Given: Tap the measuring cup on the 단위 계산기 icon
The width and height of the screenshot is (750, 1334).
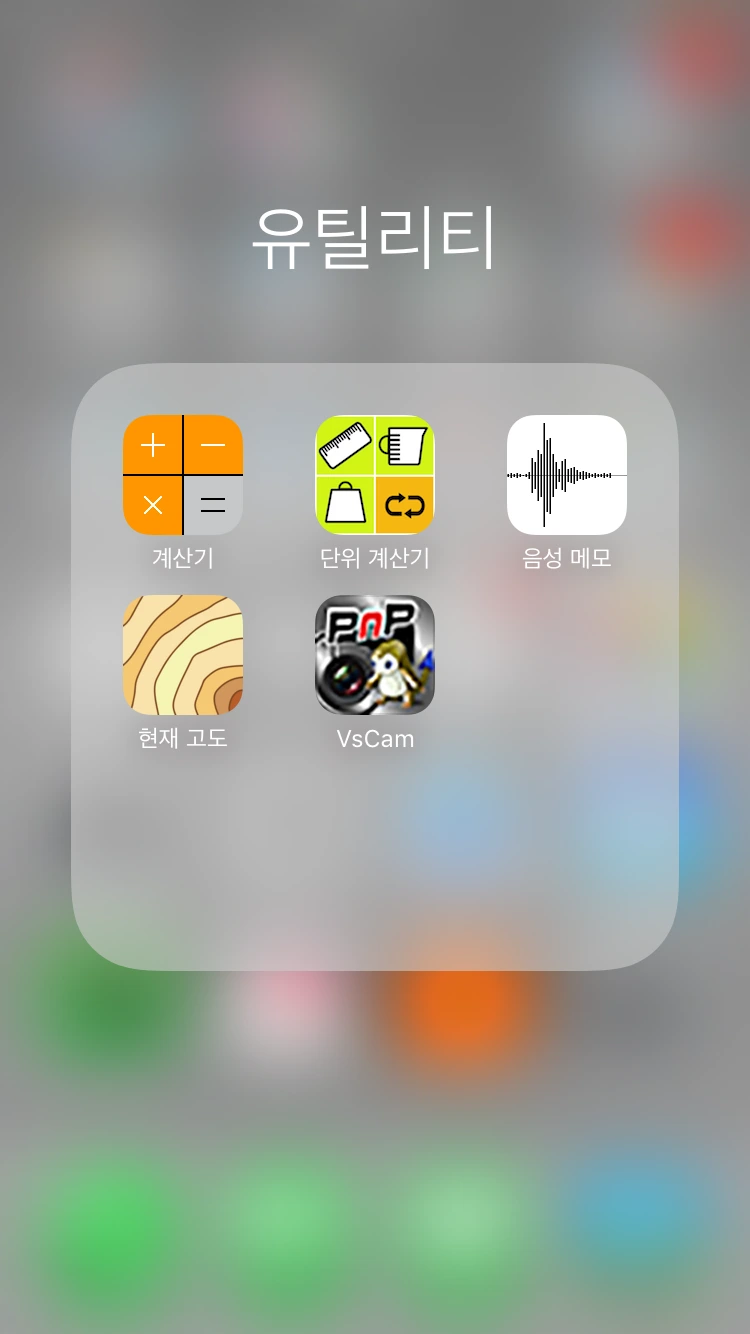Looking at the screenshot, I should pos(406,443).
